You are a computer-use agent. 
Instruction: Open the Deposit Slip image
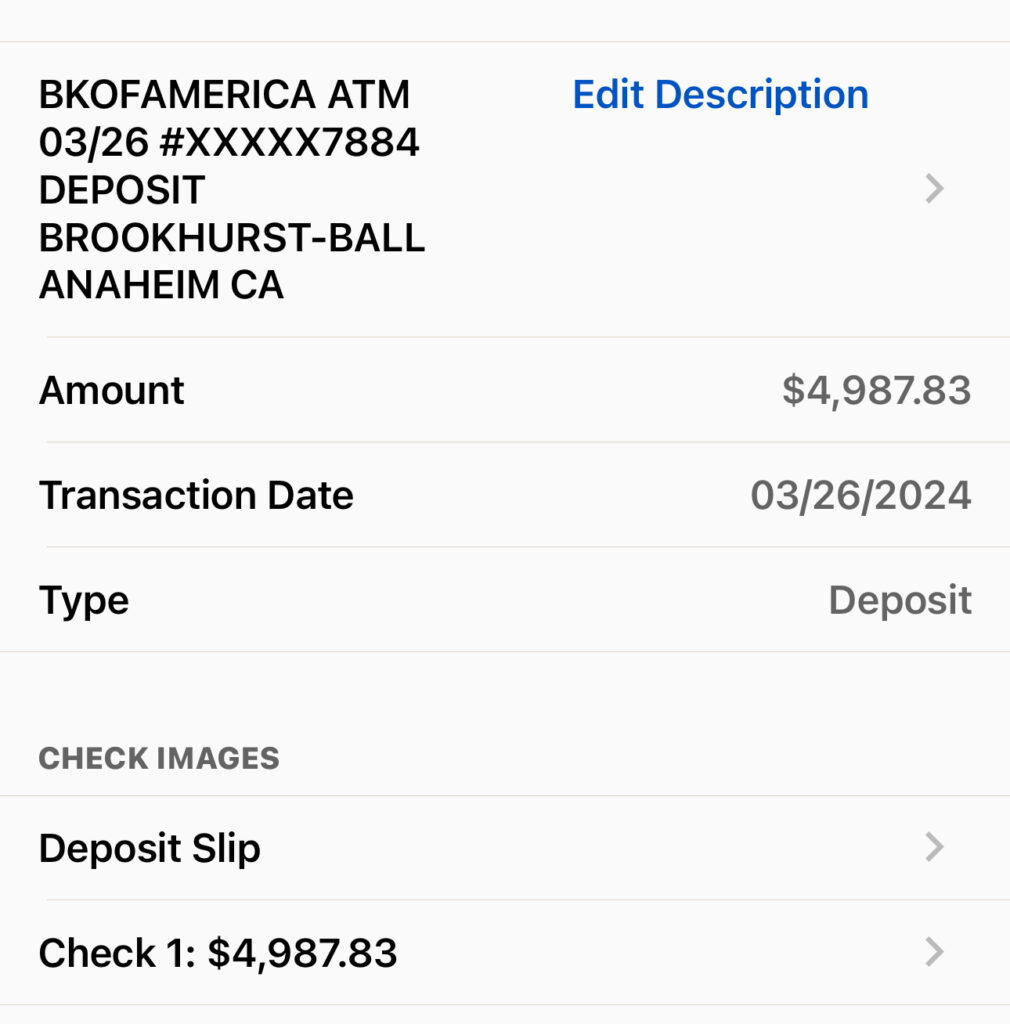pos(150,848)
